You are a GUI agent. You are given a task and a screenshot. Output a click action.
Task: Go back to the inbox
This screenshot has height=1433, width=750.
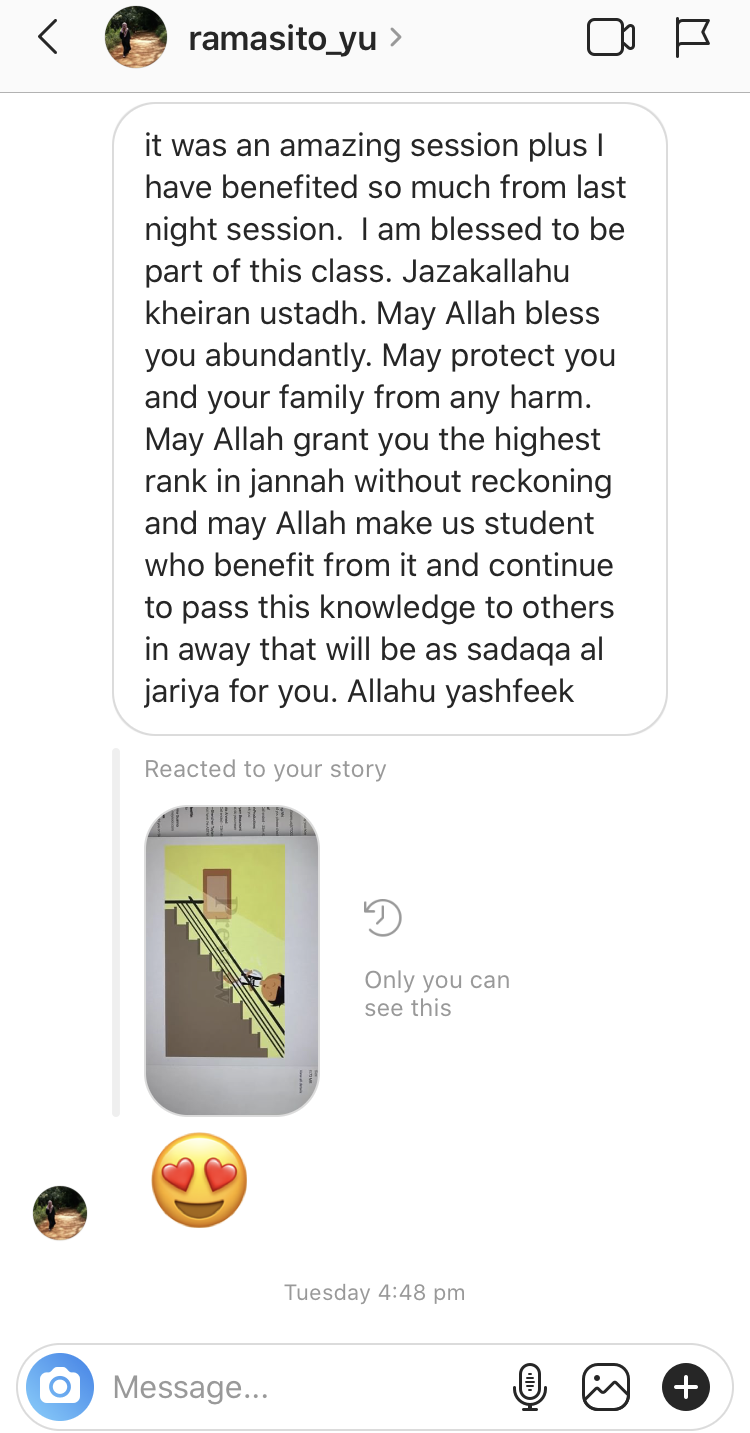pyautogui.click(x=47, y=38)
